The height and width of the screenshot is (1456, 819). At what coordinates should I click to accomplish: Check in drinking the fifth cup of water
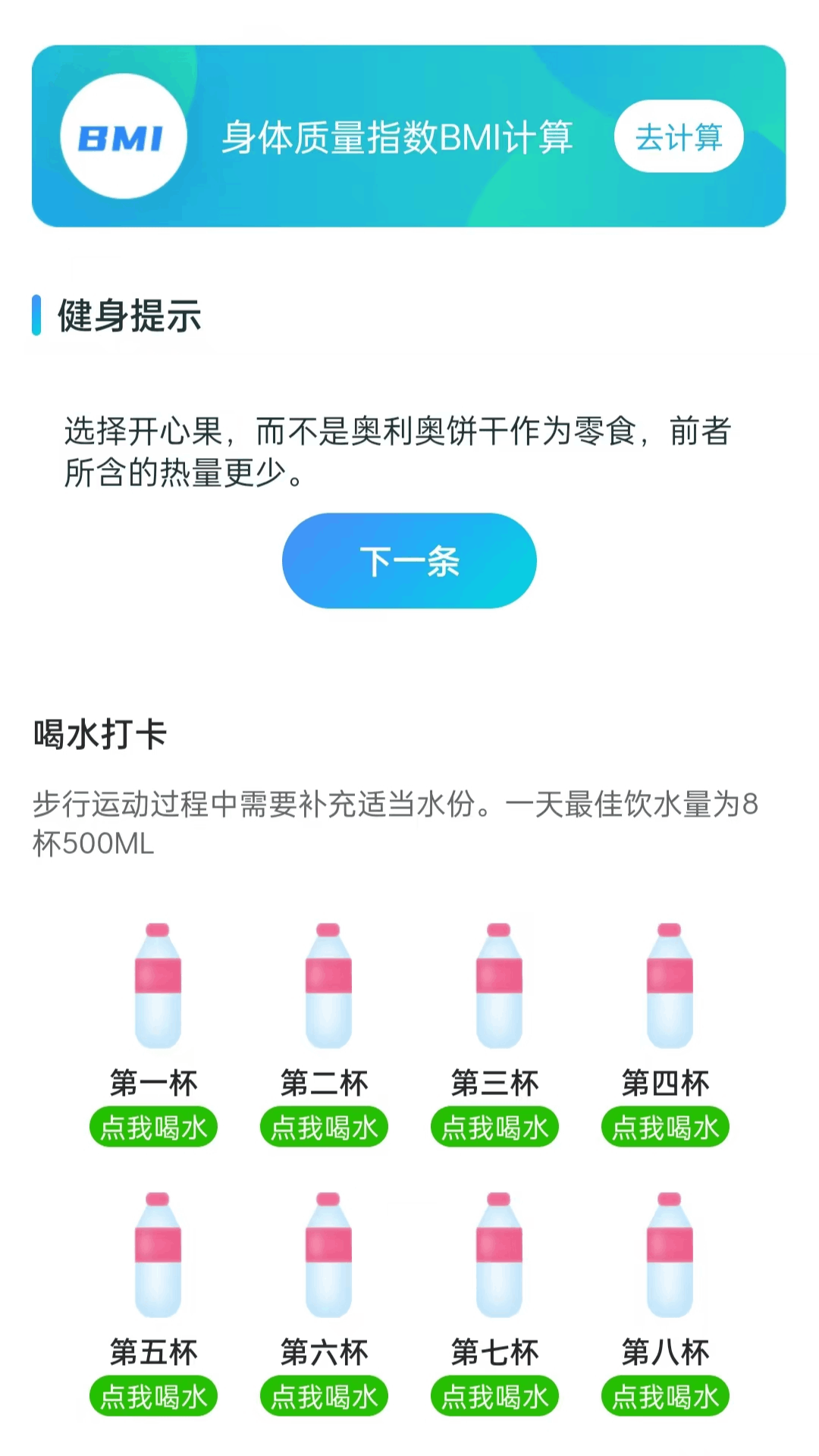154,1396
